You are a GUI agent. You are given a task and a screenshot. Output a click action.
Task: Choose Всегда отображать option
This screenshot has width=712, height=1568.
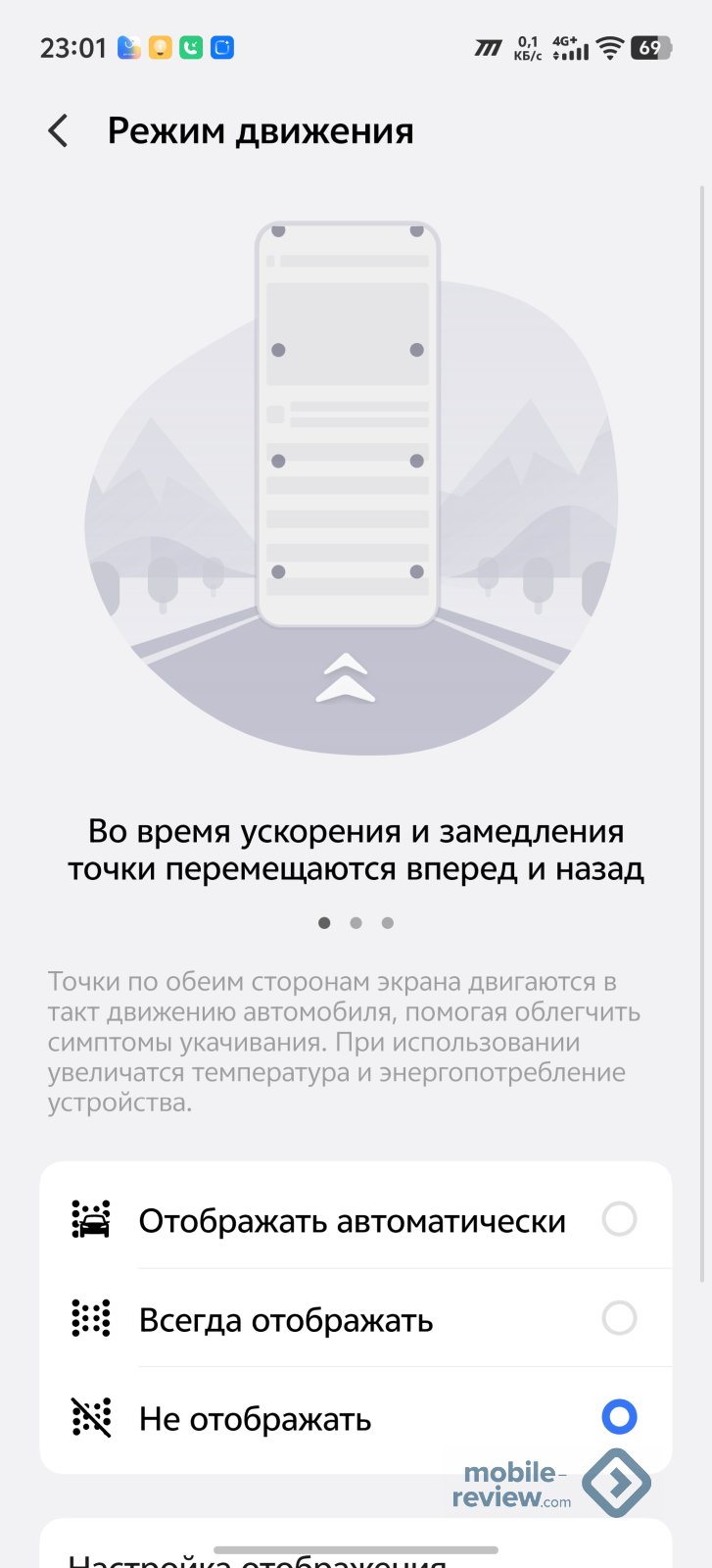tap(618, 1318)
